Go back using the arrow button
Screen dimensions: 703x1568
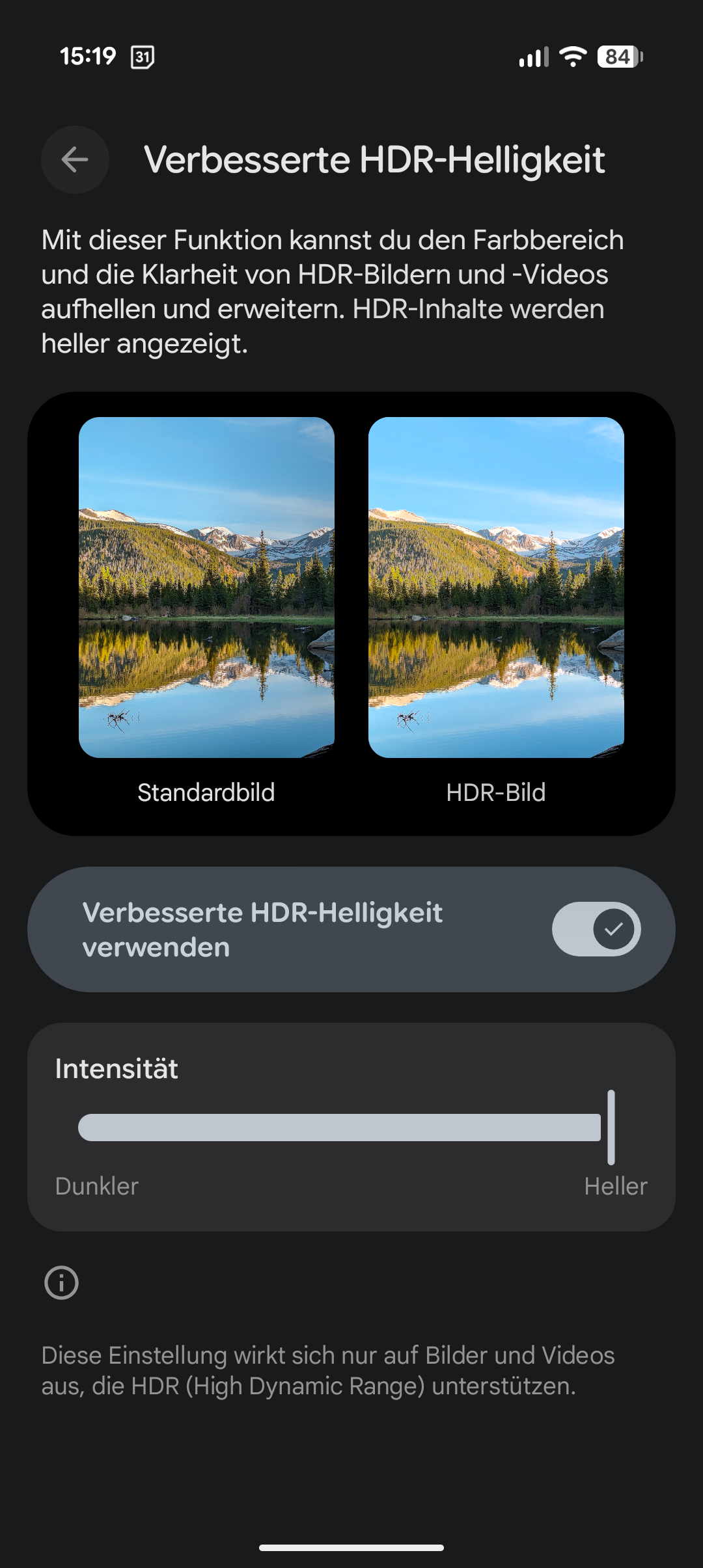point(75,159)
